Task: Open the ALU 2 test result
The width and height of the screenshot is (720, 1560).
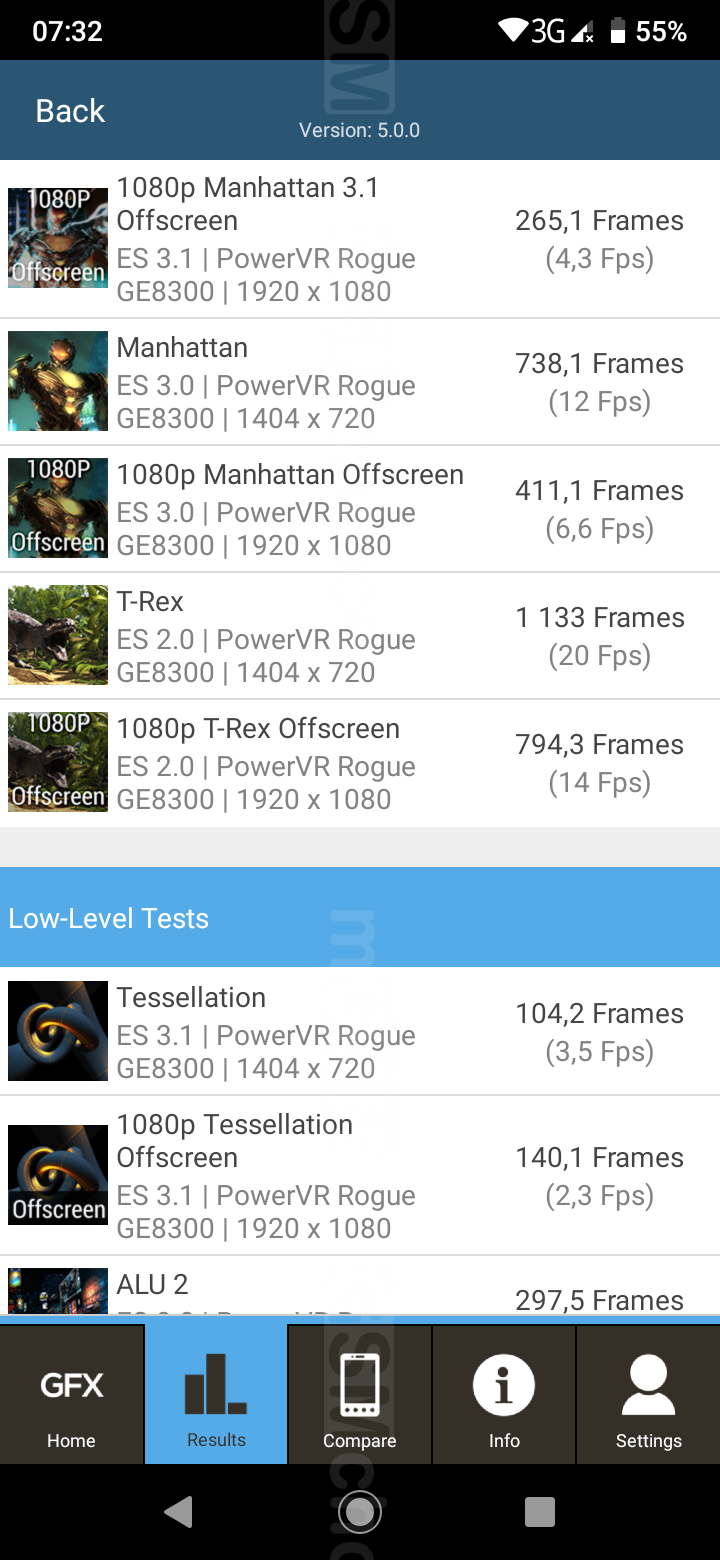Action: 360,1289
